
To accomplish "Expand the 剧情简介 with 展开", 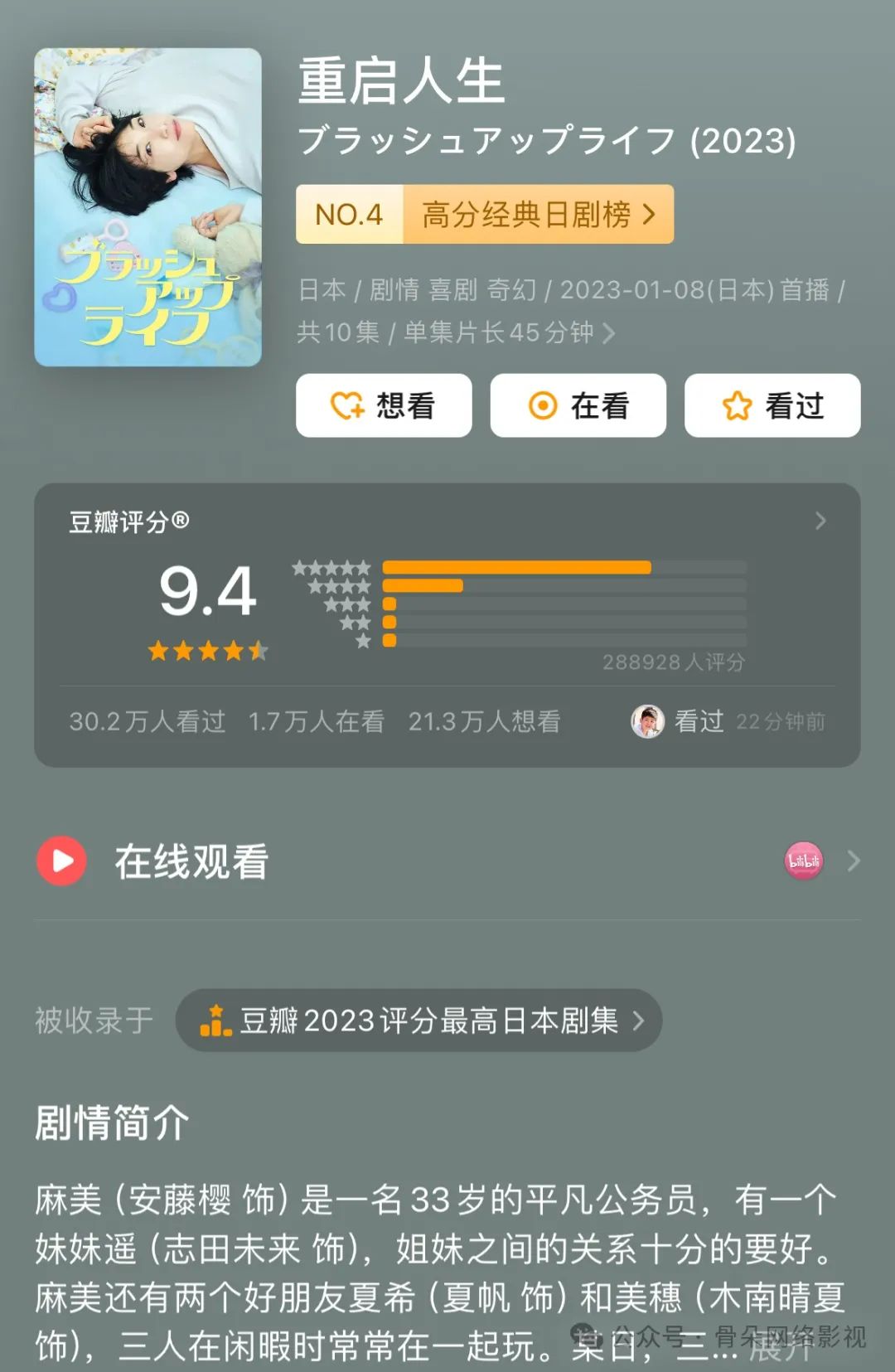I will pos(779,1348).
